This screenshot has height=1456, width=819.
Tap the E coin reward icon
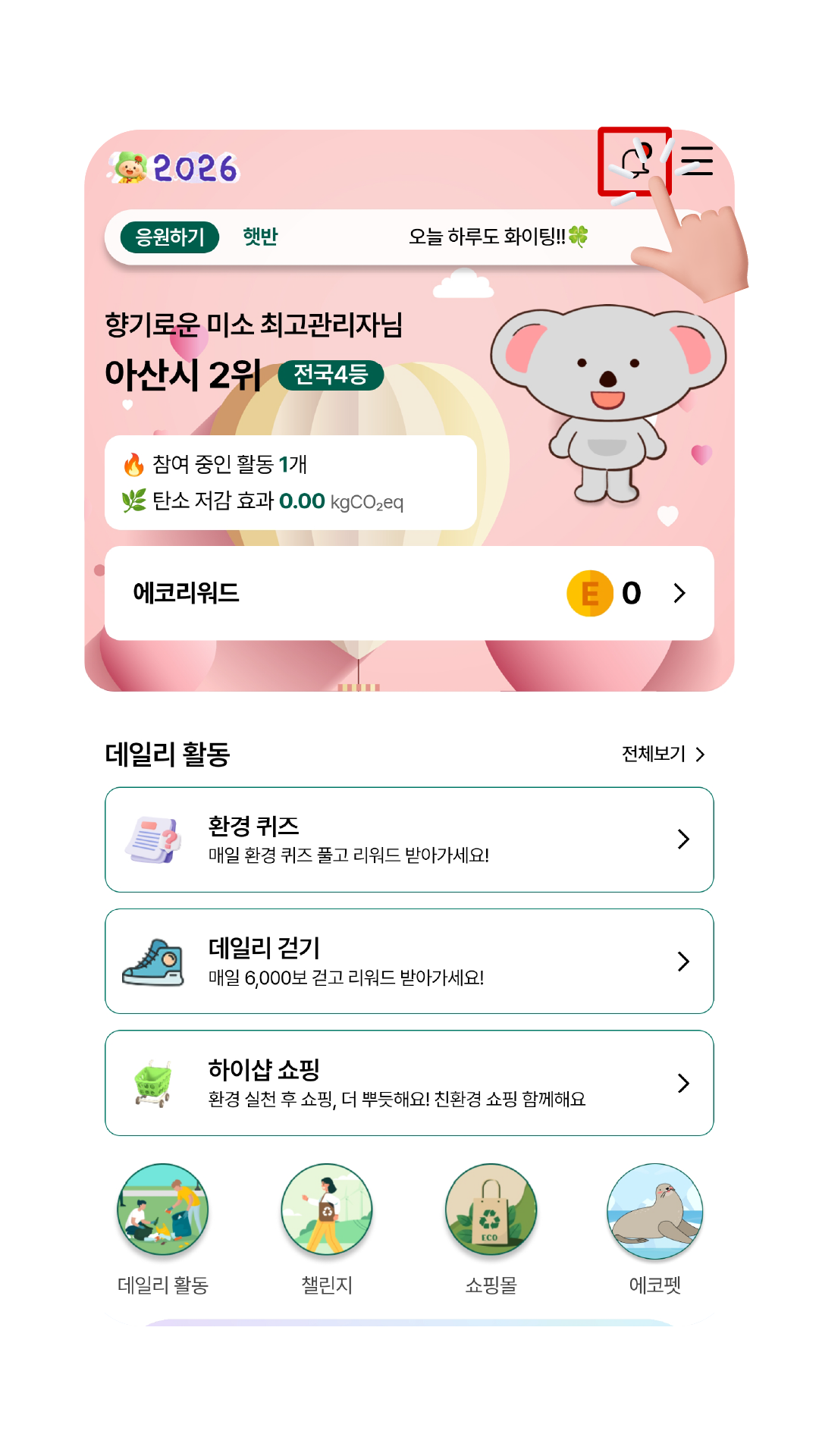[589, 595]
